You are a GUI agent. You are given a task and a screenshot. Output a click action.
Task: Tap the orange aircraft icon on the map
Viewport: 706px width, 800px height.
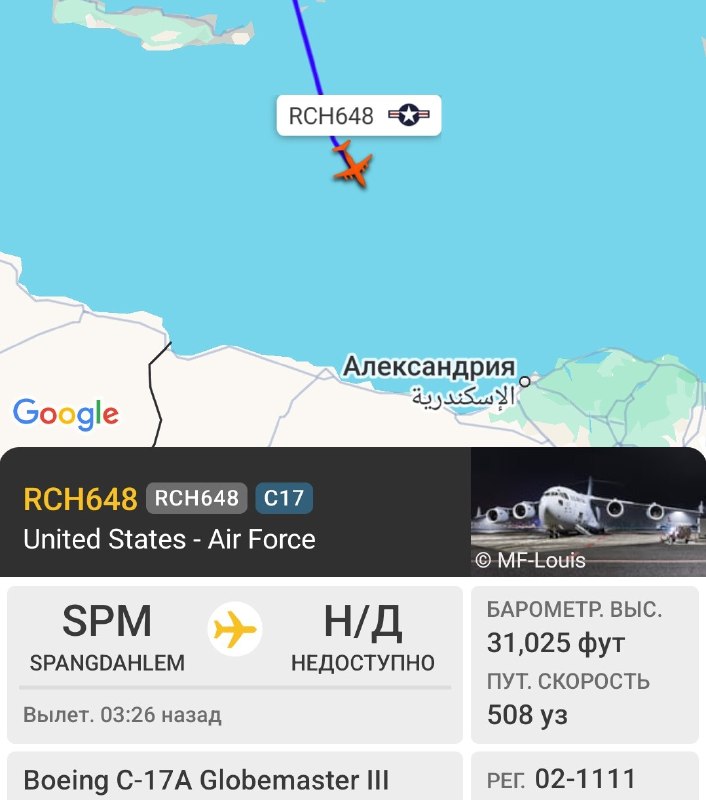click(352, 167)
